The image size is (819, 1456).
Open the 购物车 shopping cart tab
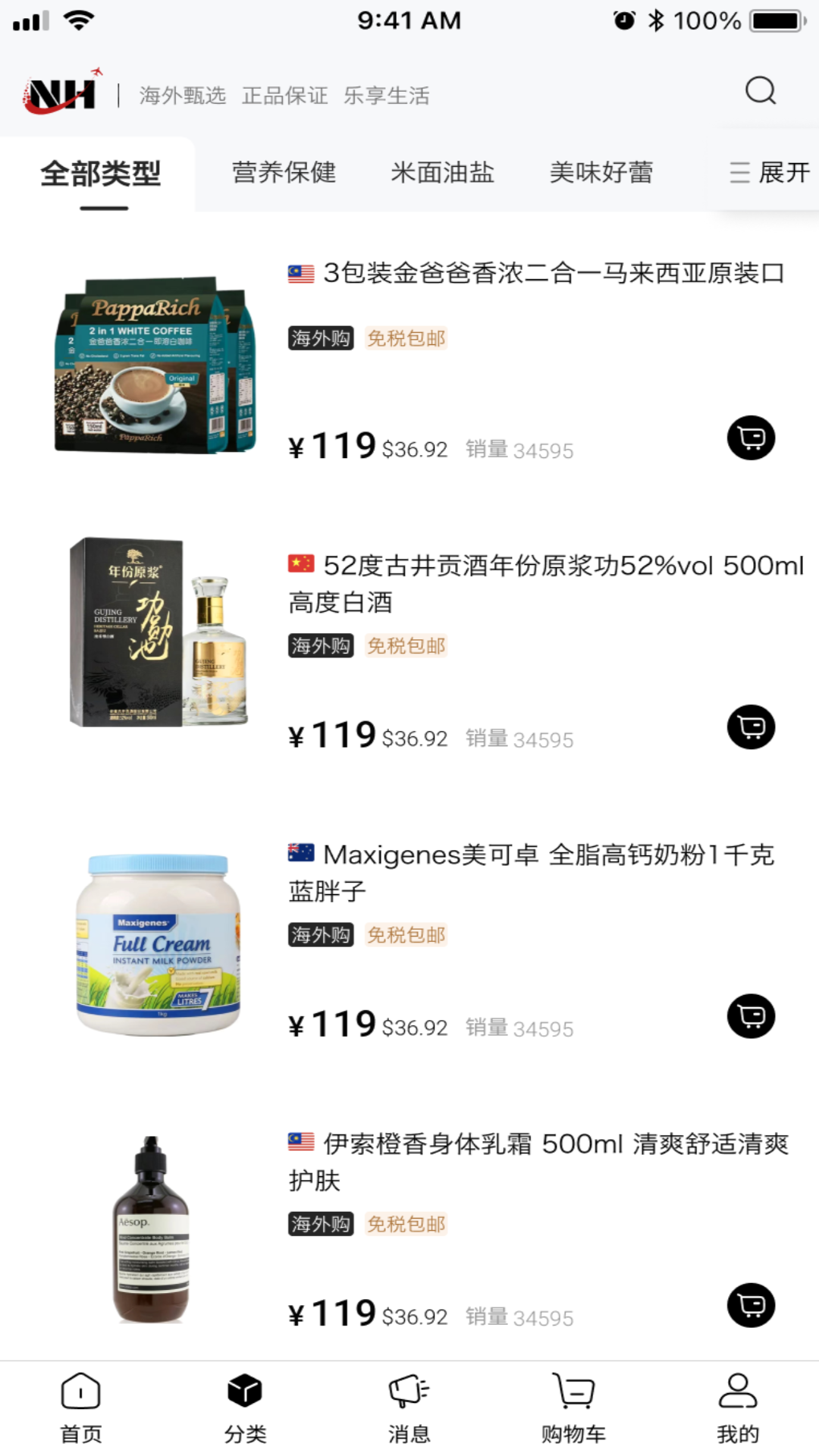coord(573,1407)
